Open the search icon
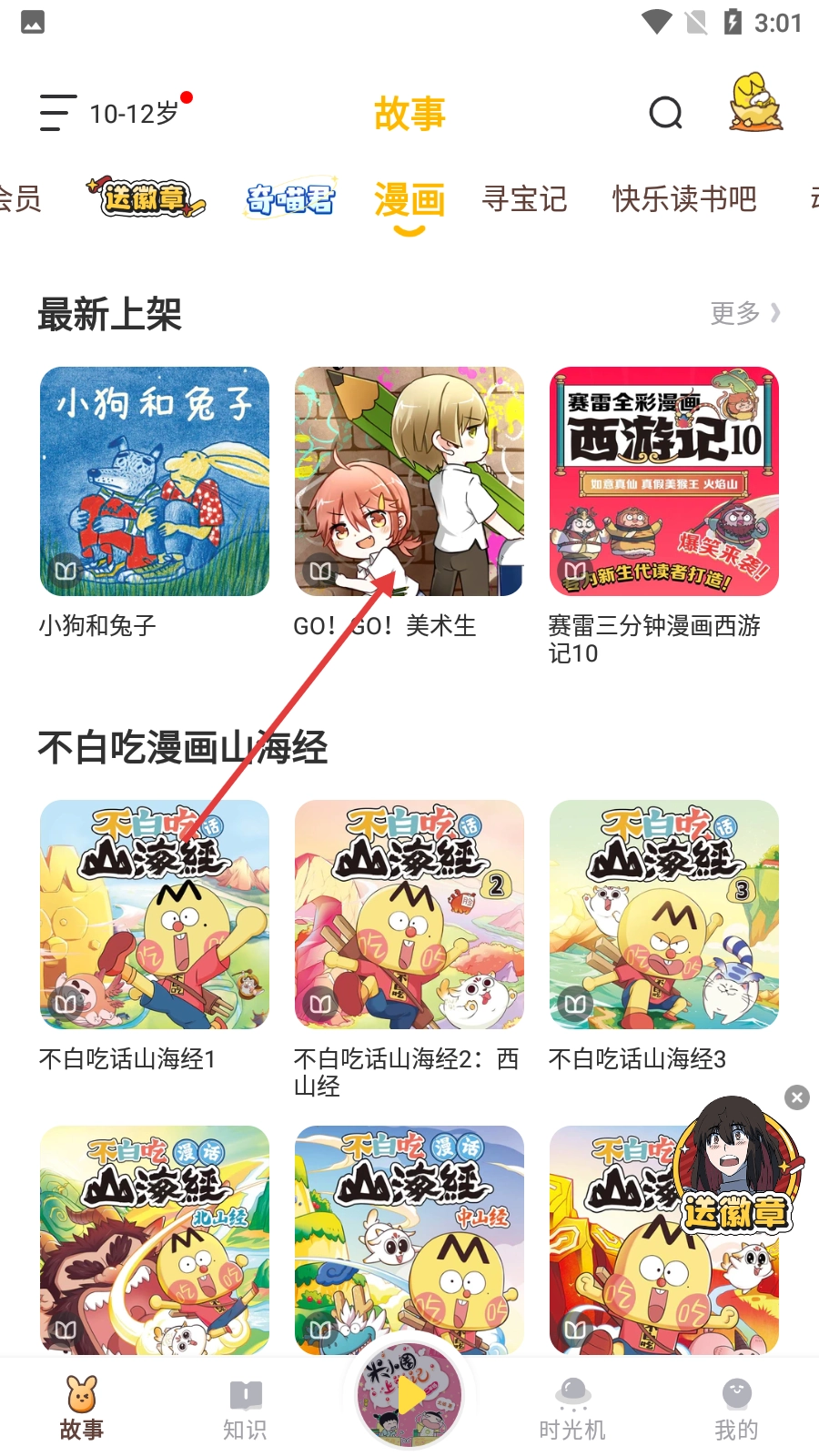The image size is (819, 1456). (665, 113)
